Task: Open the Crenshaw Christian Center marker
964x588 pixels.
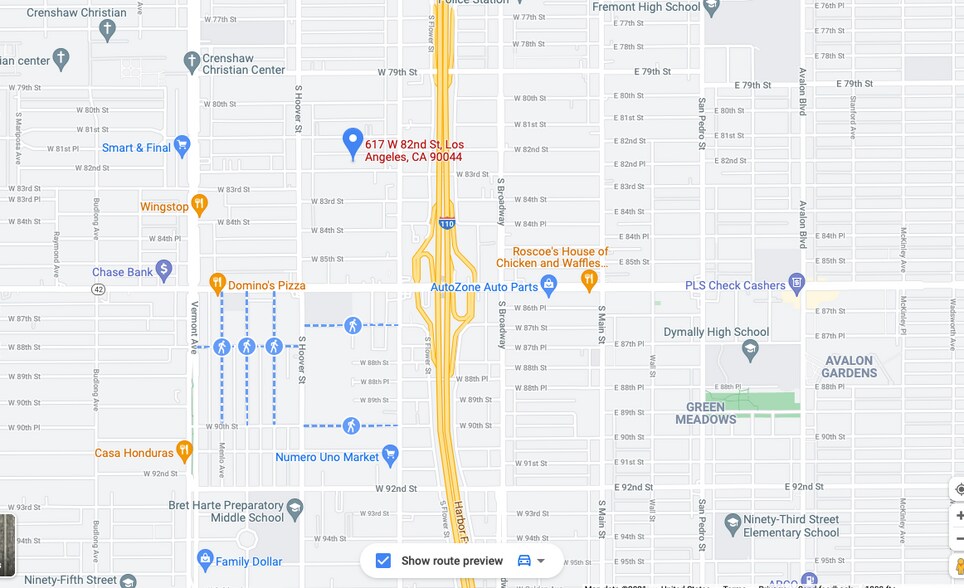Action: click(192, 62)
